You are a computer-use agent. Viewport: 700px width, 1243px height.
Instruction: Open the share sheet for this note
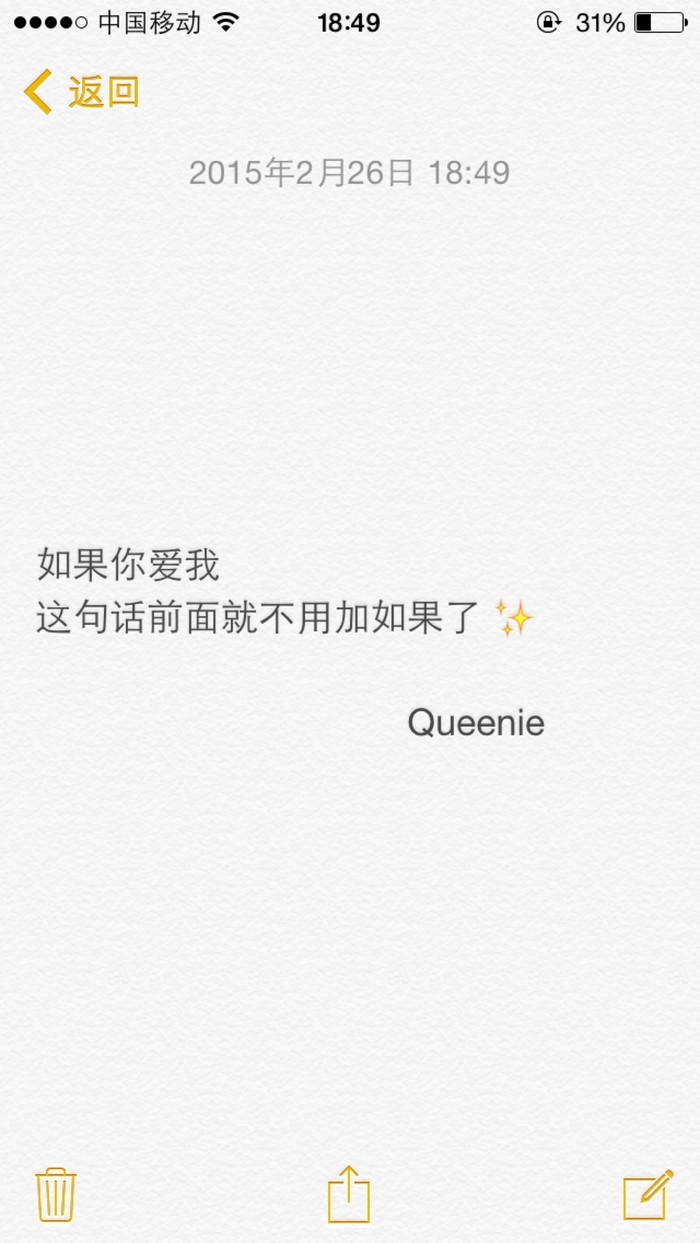point(349,1193)
